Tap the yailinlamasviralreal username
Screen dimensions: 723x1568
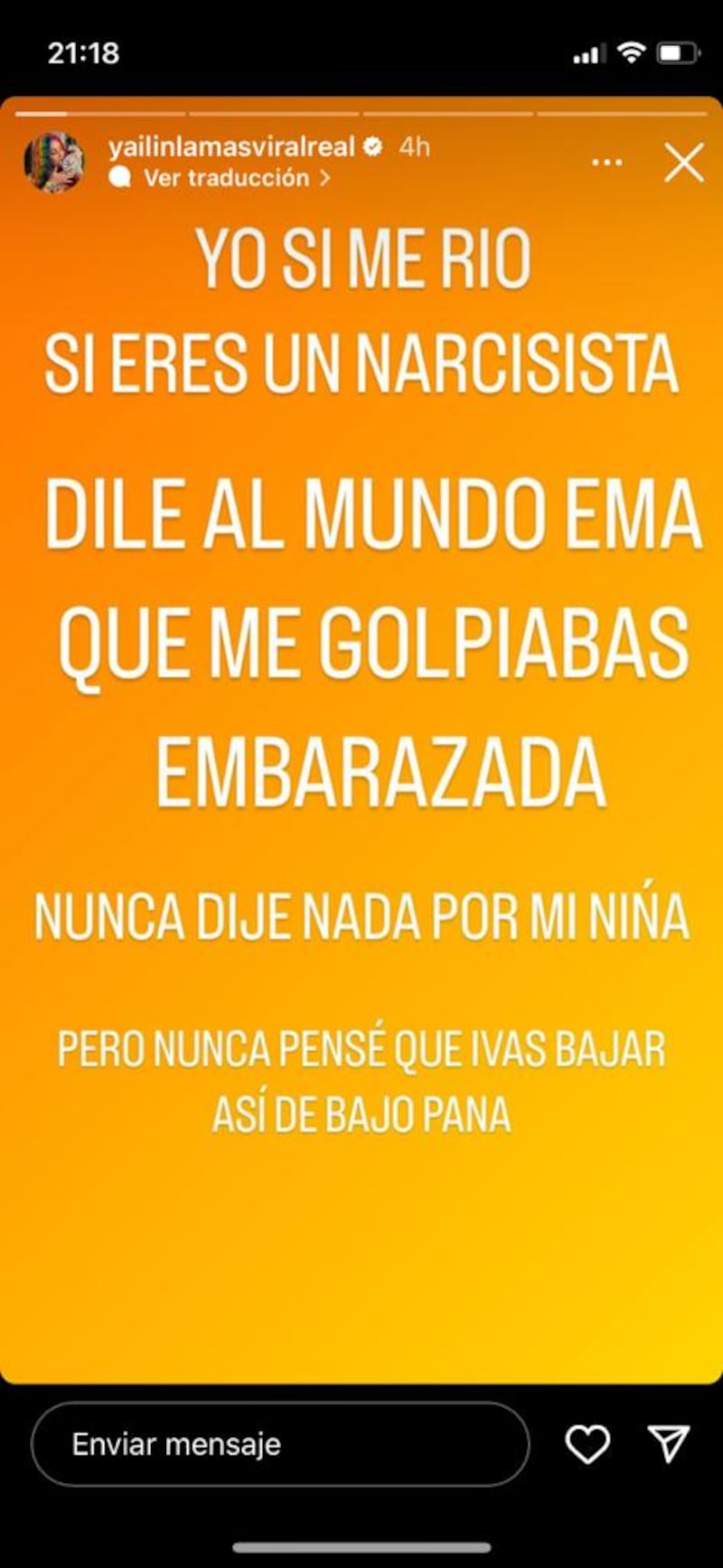pos(231,146)
